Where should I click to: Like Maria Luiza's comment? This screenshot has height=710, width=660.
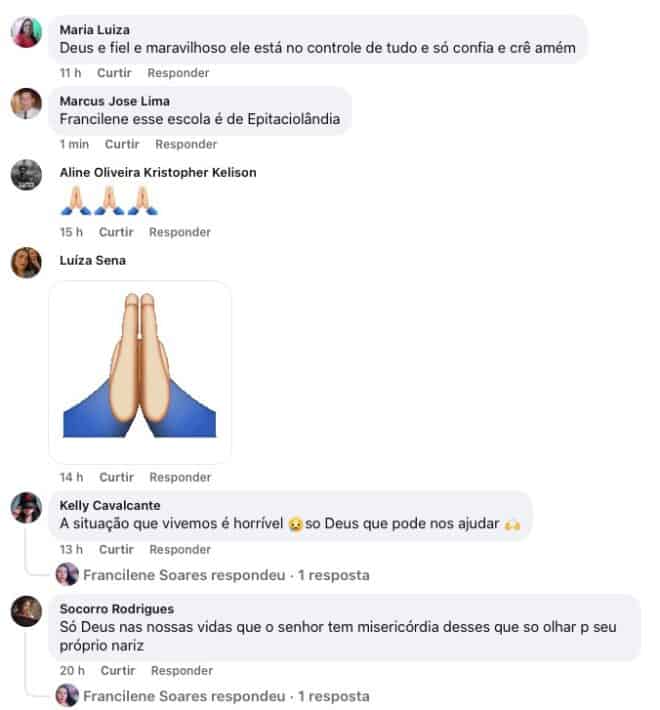click(x=114, y=73)
